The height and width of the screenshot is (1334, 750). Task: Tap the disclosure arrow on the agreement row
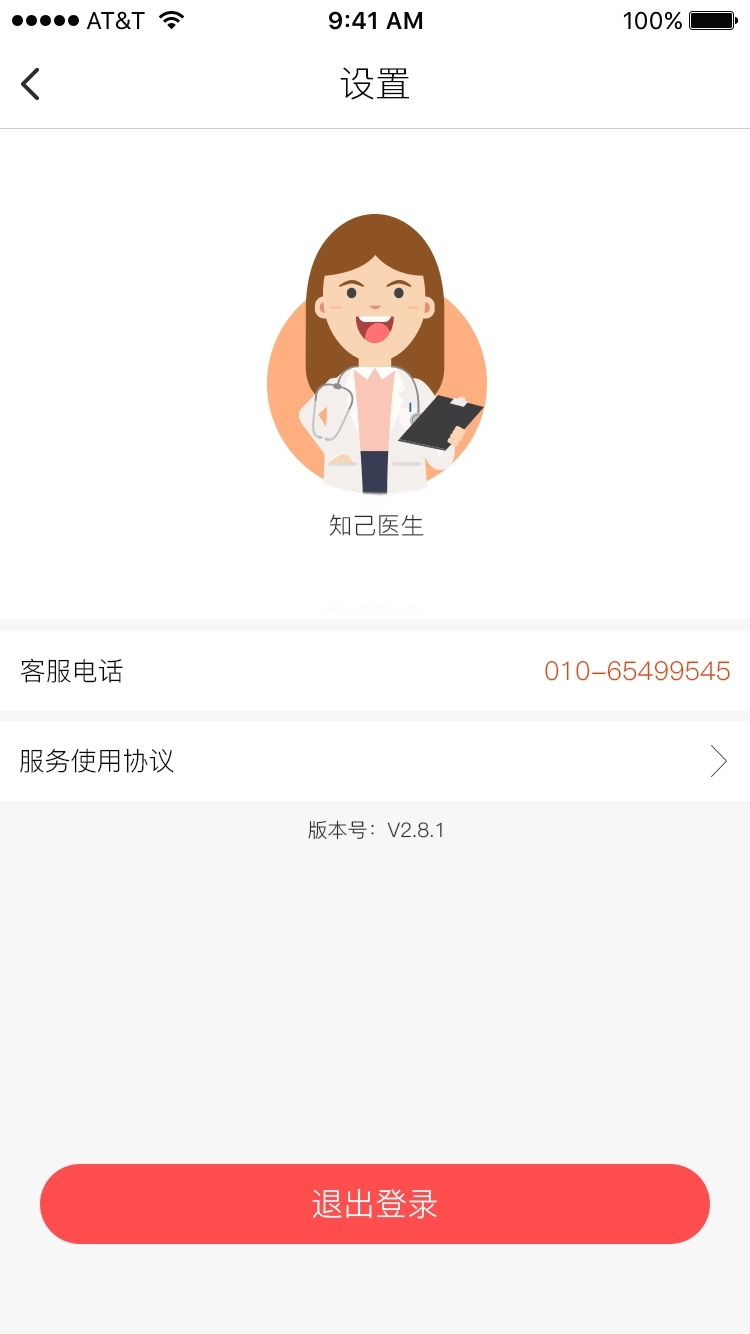tap(718, 761)
